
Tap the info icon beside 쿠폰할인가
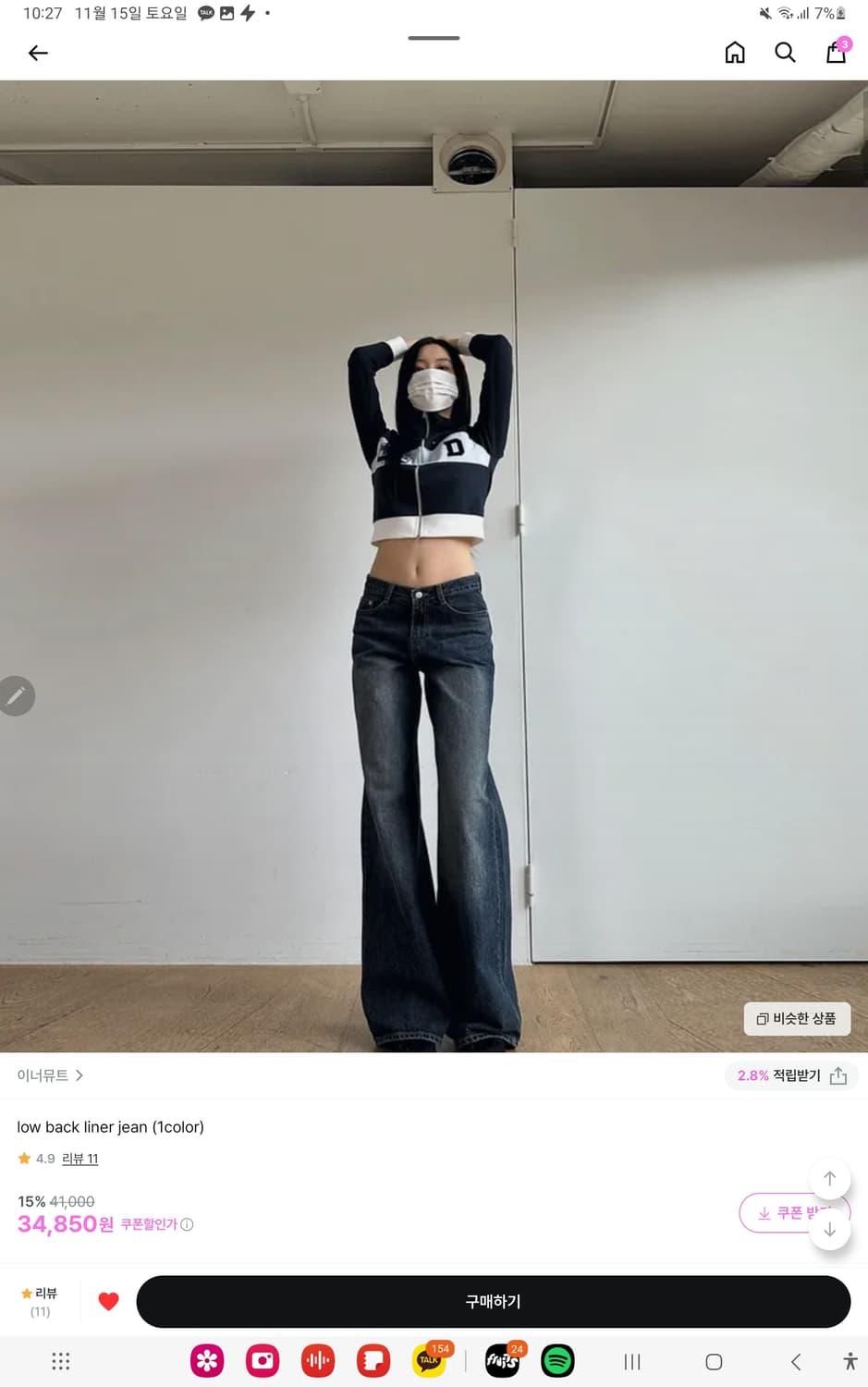pyautogui.click(x=187, y=1224)
